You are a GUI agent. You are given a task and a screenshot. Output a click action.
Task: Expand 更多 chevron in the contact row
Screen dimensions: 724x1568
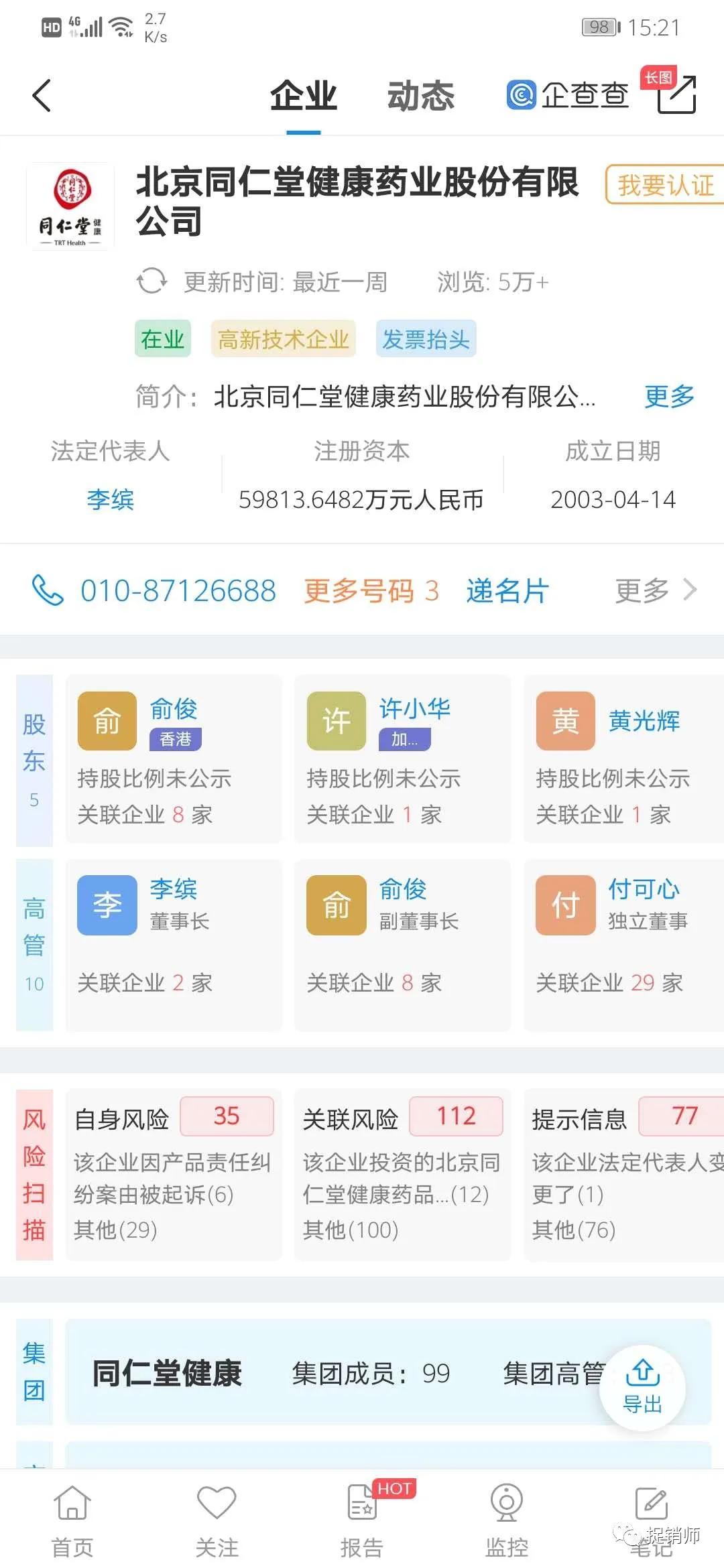[x=660, y=590]
